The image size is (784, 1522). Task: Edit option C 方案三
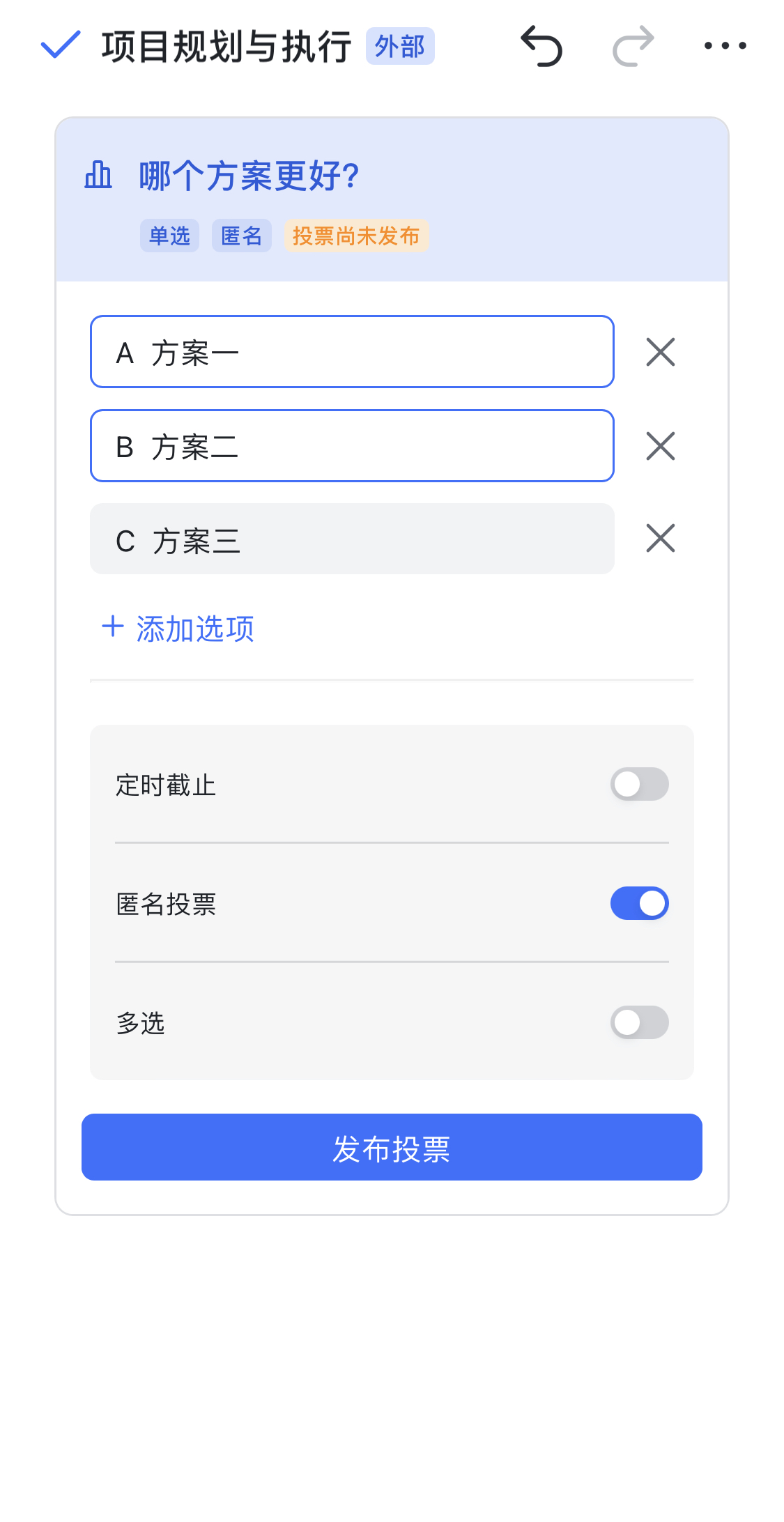click(x=352, y=539)
